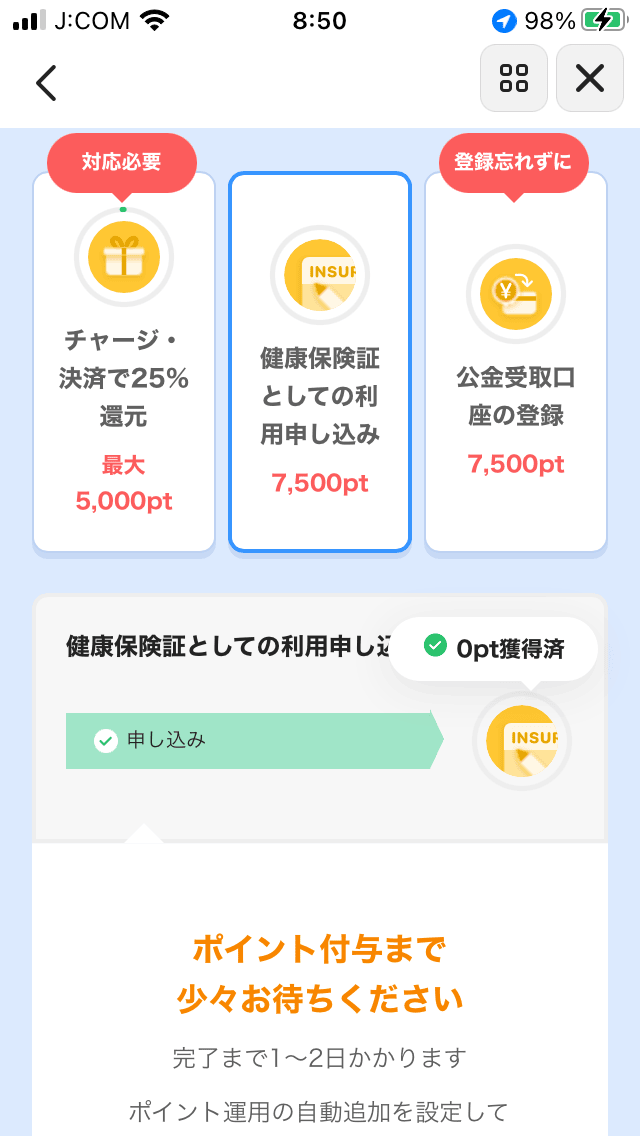Open the 公金受取口座の登録 card
The height and width of the screenshot is (1136, 640).
point(515,362)
